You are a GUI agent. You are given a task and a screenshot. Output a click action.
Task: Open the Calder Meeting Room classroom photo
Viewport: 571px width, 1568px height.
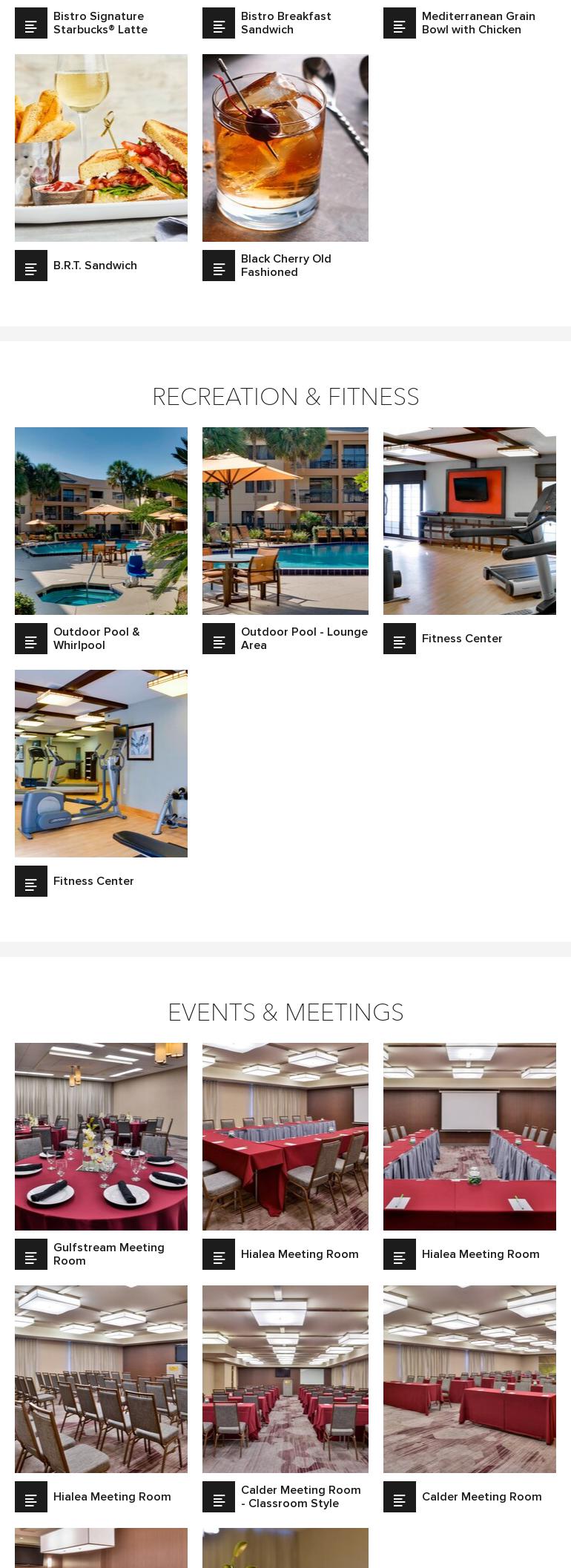(285, 1379)
